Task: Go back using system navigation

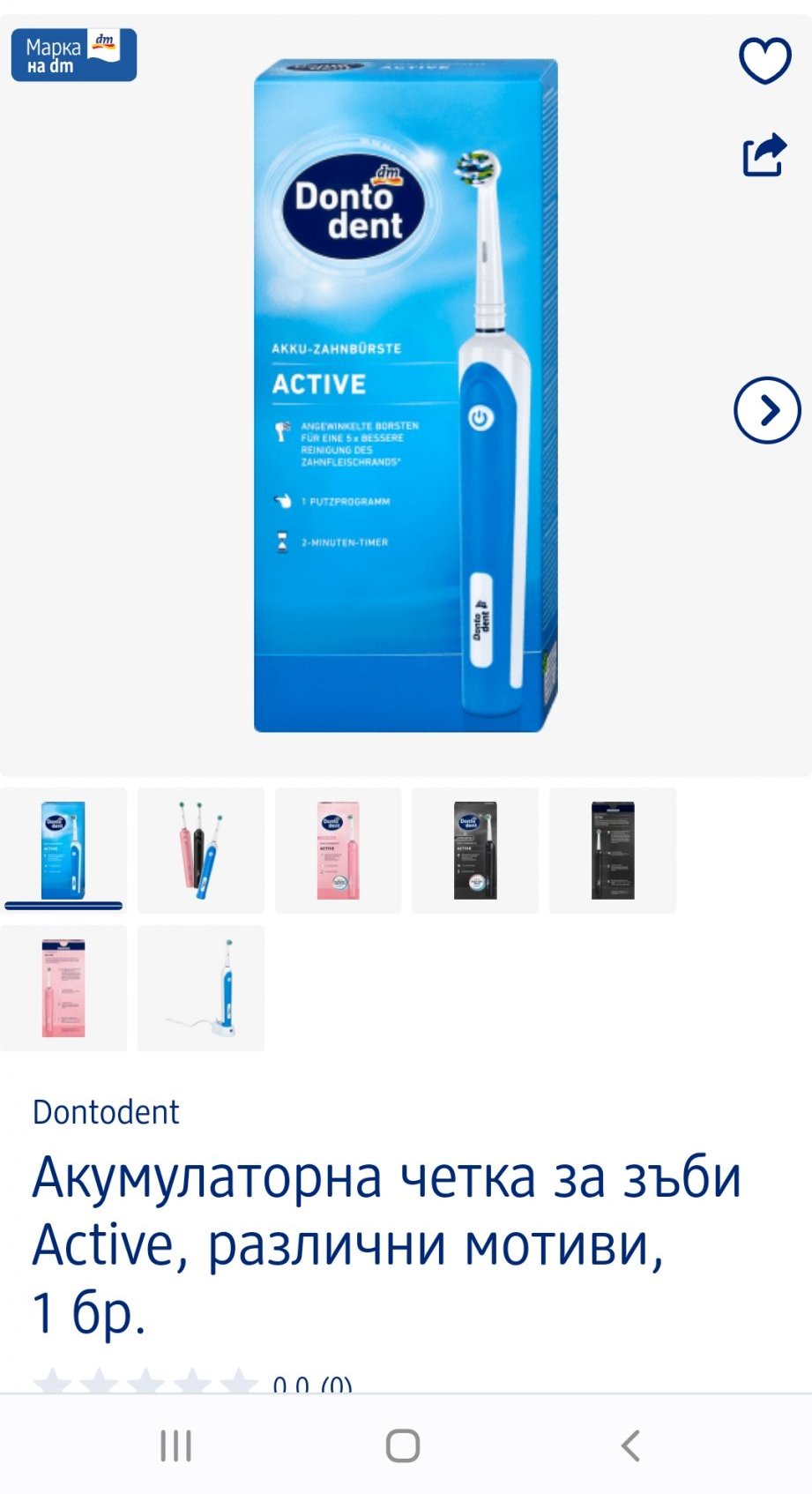Action: [629, 1445]
